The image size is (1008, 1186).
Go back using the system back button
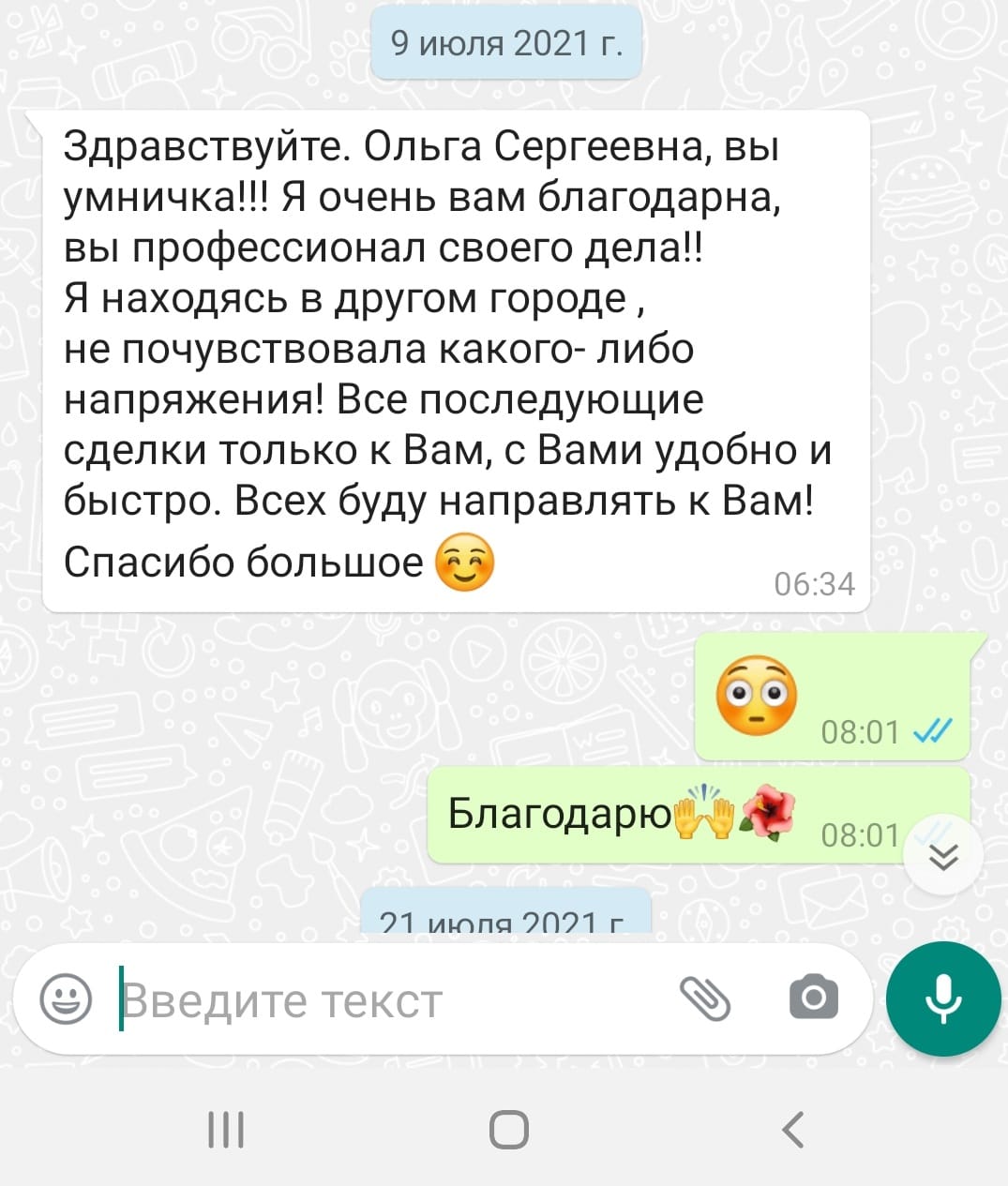pos(793,1130)
